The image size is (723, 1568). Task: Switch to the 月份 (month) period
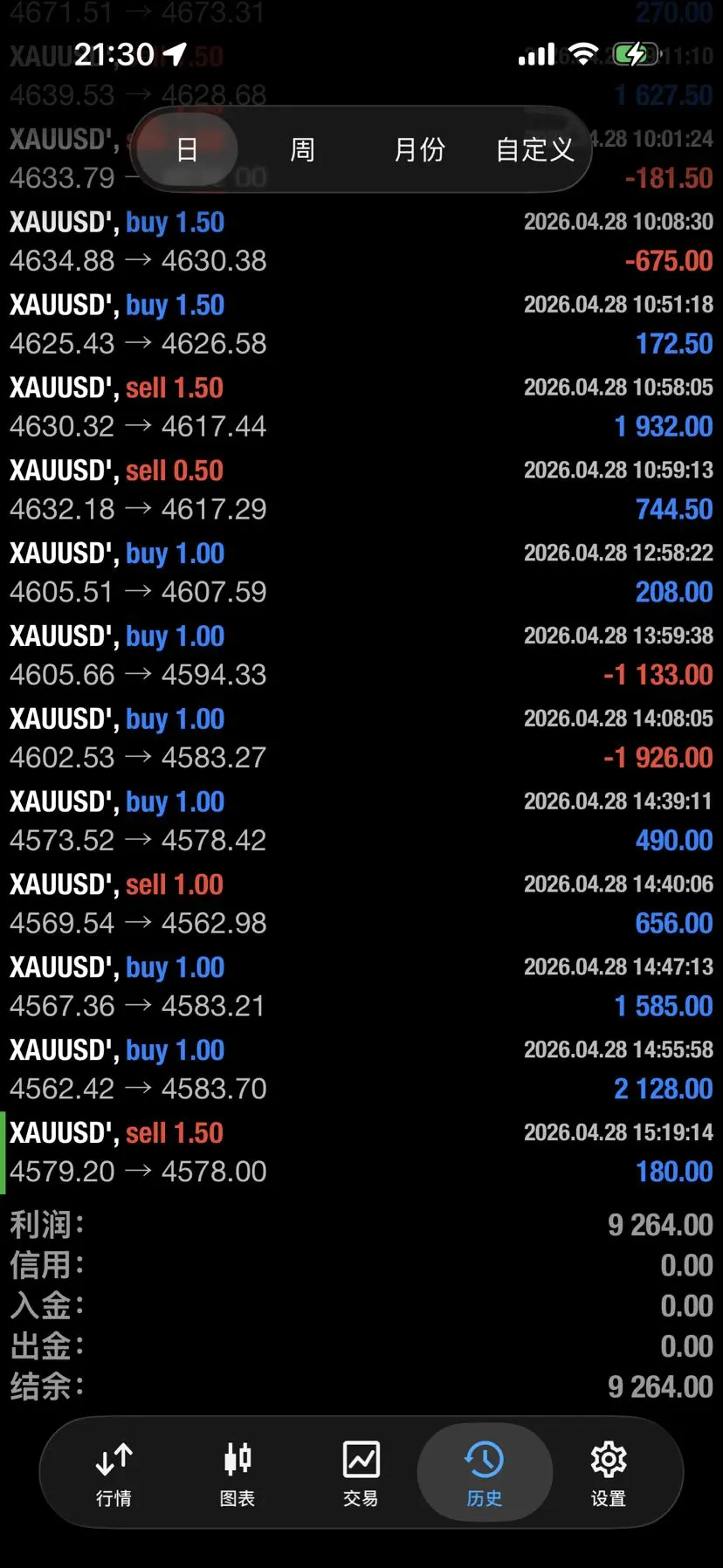(419, 149)
